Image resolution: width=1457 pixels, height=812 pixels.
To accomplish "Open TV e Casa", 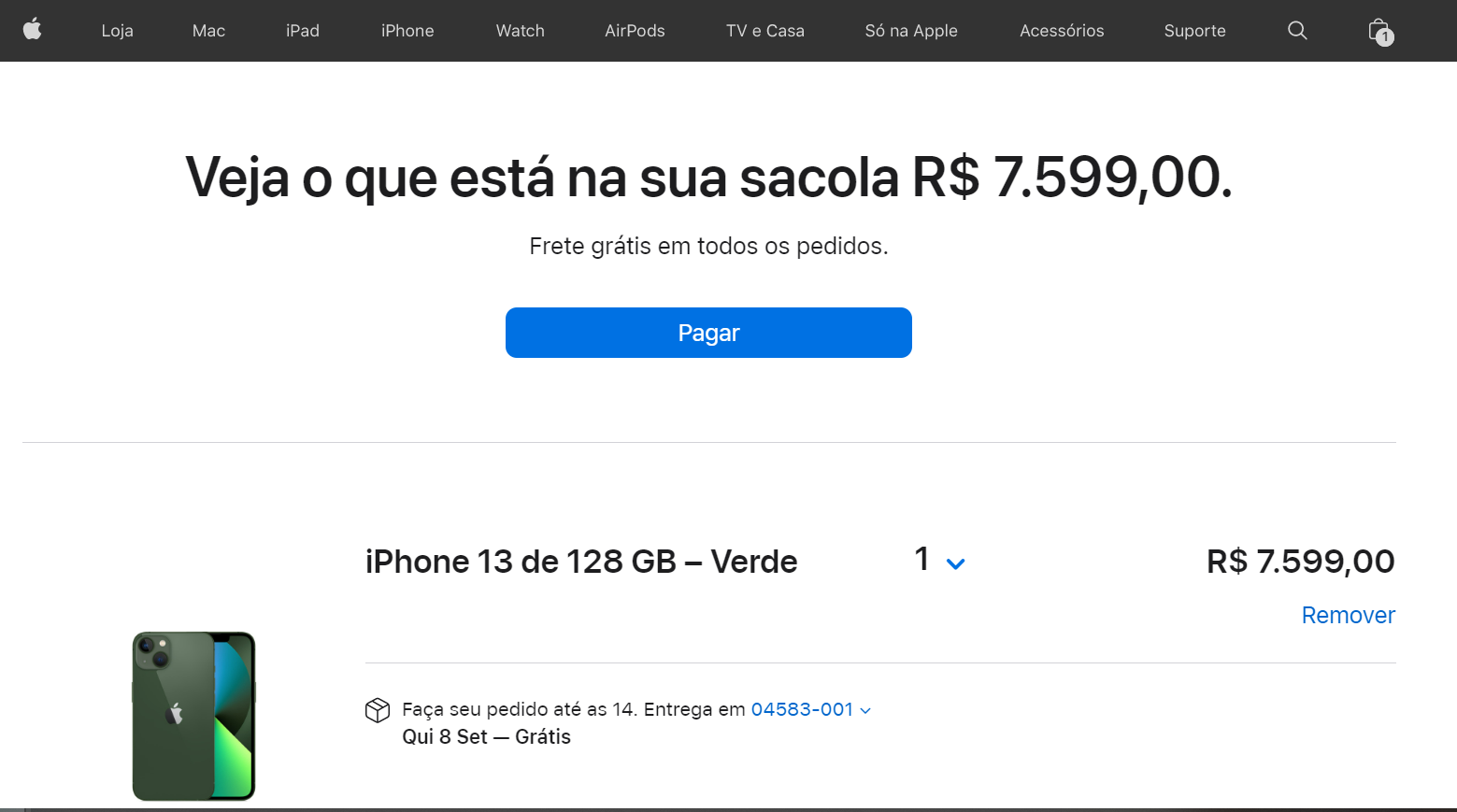I will pyautogui.click(x=764, y=31).
